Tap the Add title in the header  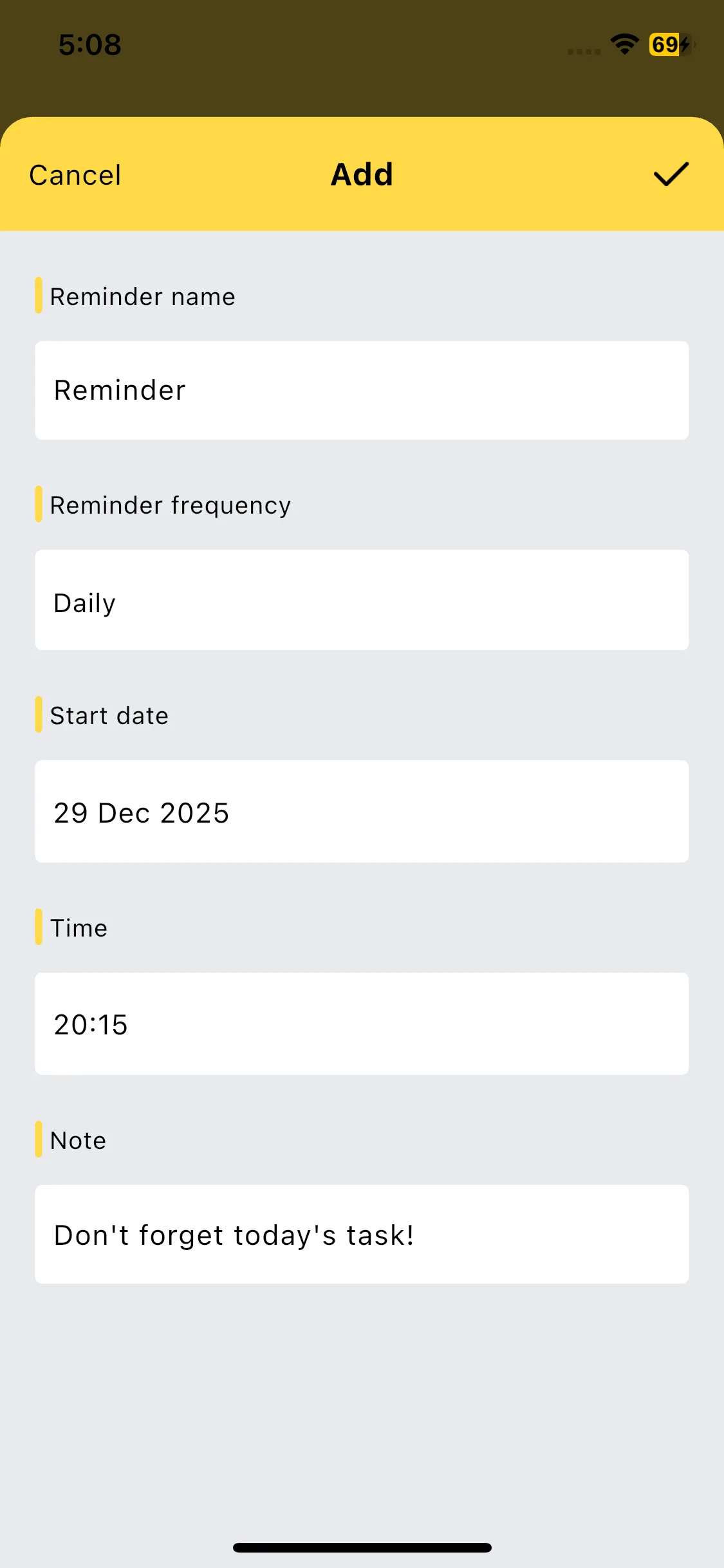[362, 174]
